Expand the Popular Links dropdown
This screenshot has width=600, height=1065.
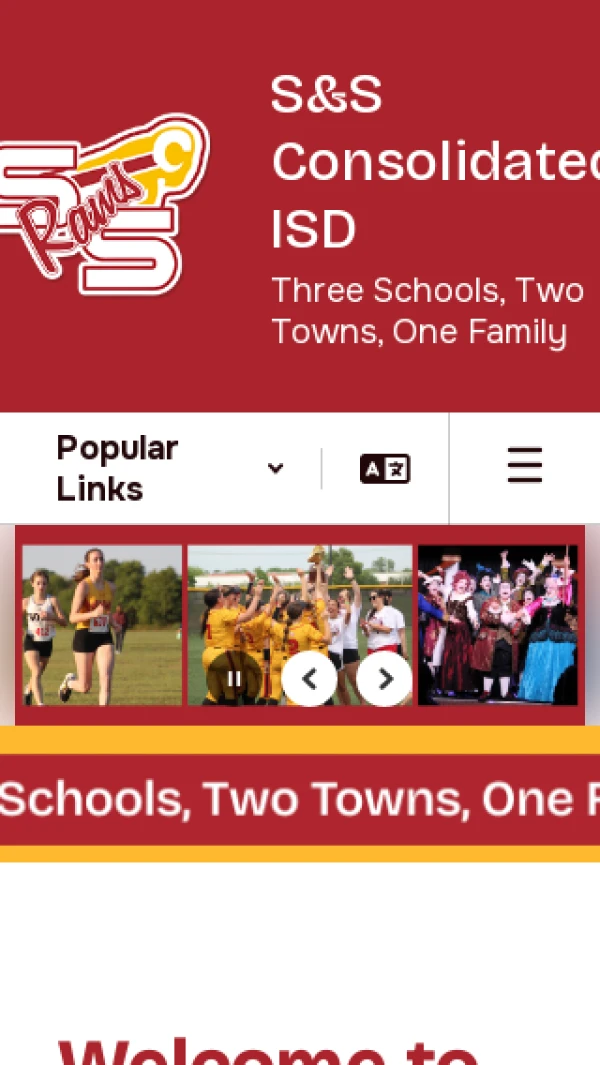tap(170, 468)
